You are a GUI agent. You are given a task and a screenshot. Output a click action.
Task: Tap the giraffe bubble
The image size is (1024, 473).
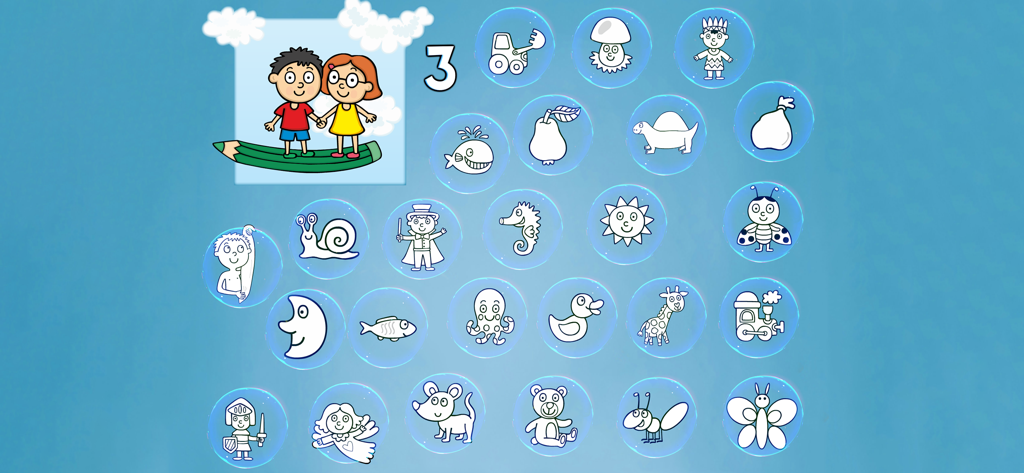point(666,317)
